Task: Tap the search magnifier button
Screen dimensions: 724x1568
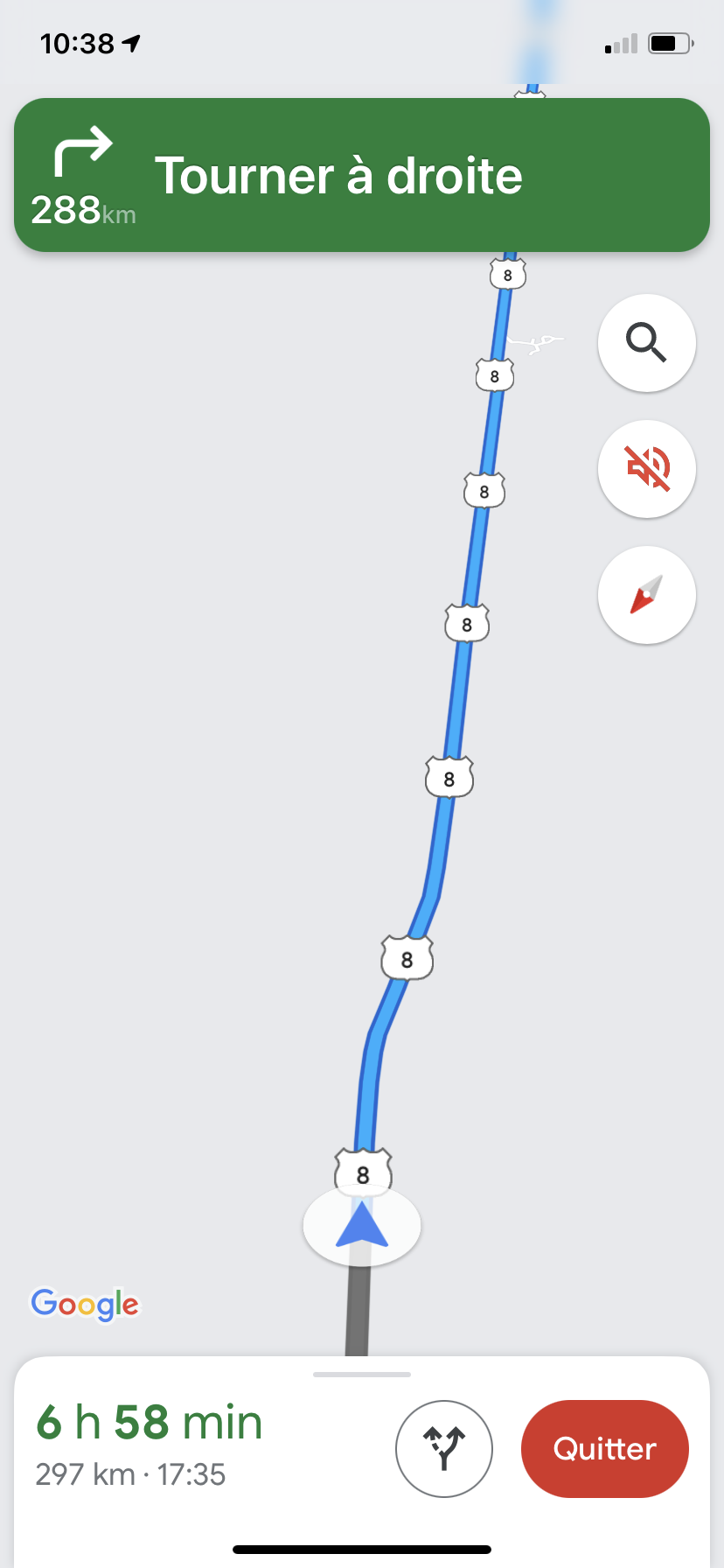Action: click(646, 342)
